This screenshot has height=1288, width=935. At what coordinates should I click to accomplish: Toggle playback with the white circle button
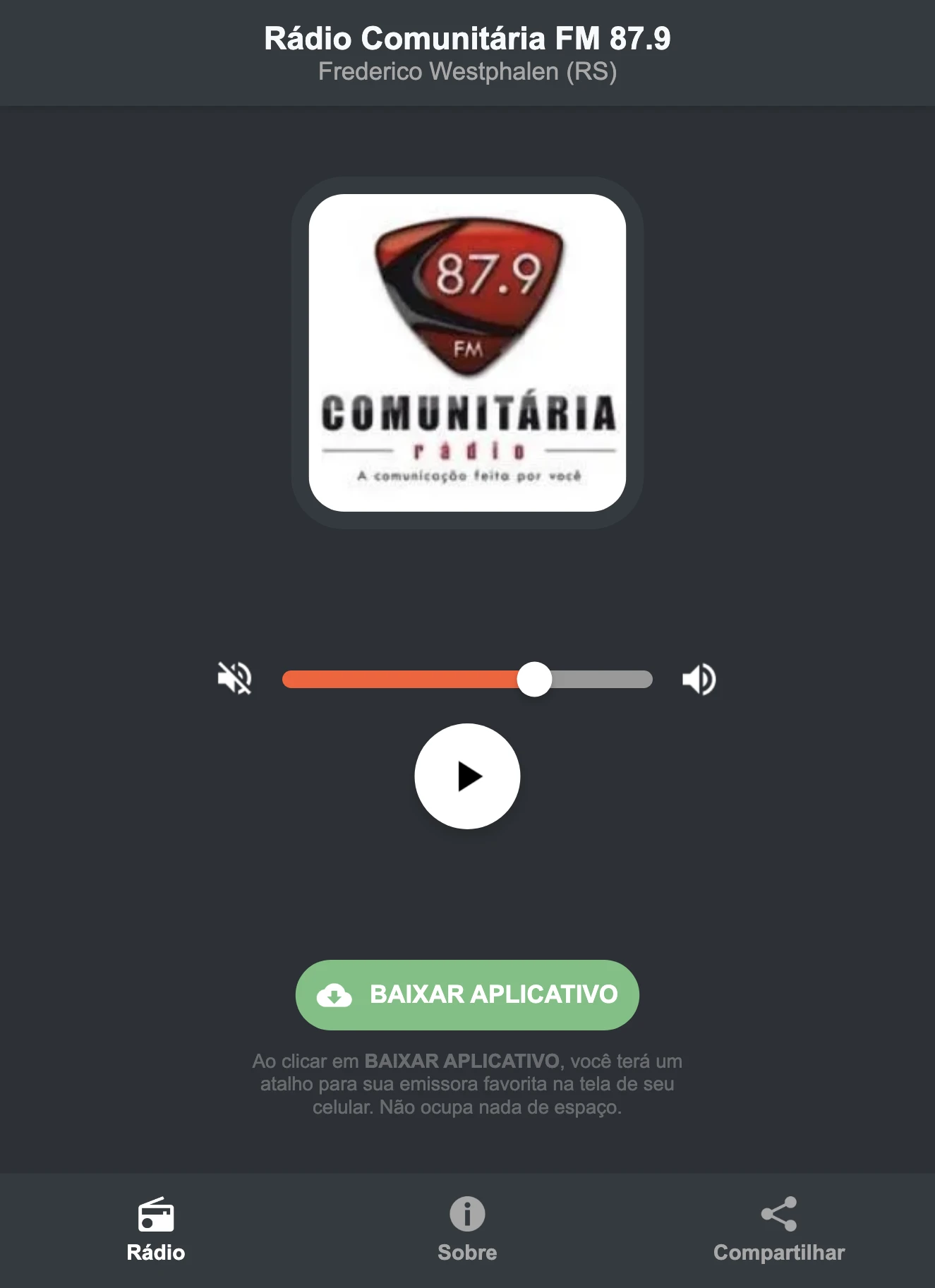pyautogui.click(x=467, y=776)
